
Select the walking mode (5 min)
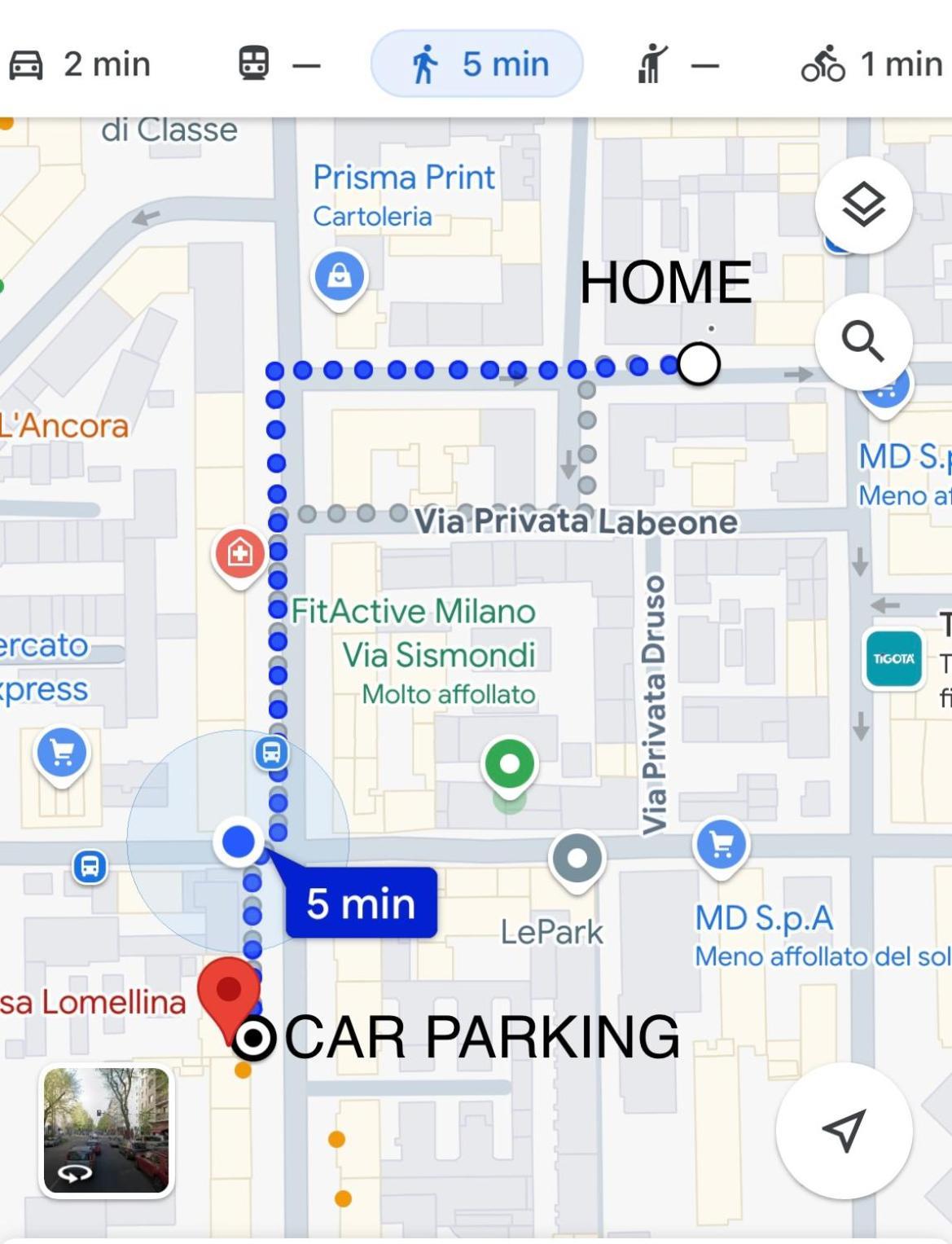[x=477, y=64]
